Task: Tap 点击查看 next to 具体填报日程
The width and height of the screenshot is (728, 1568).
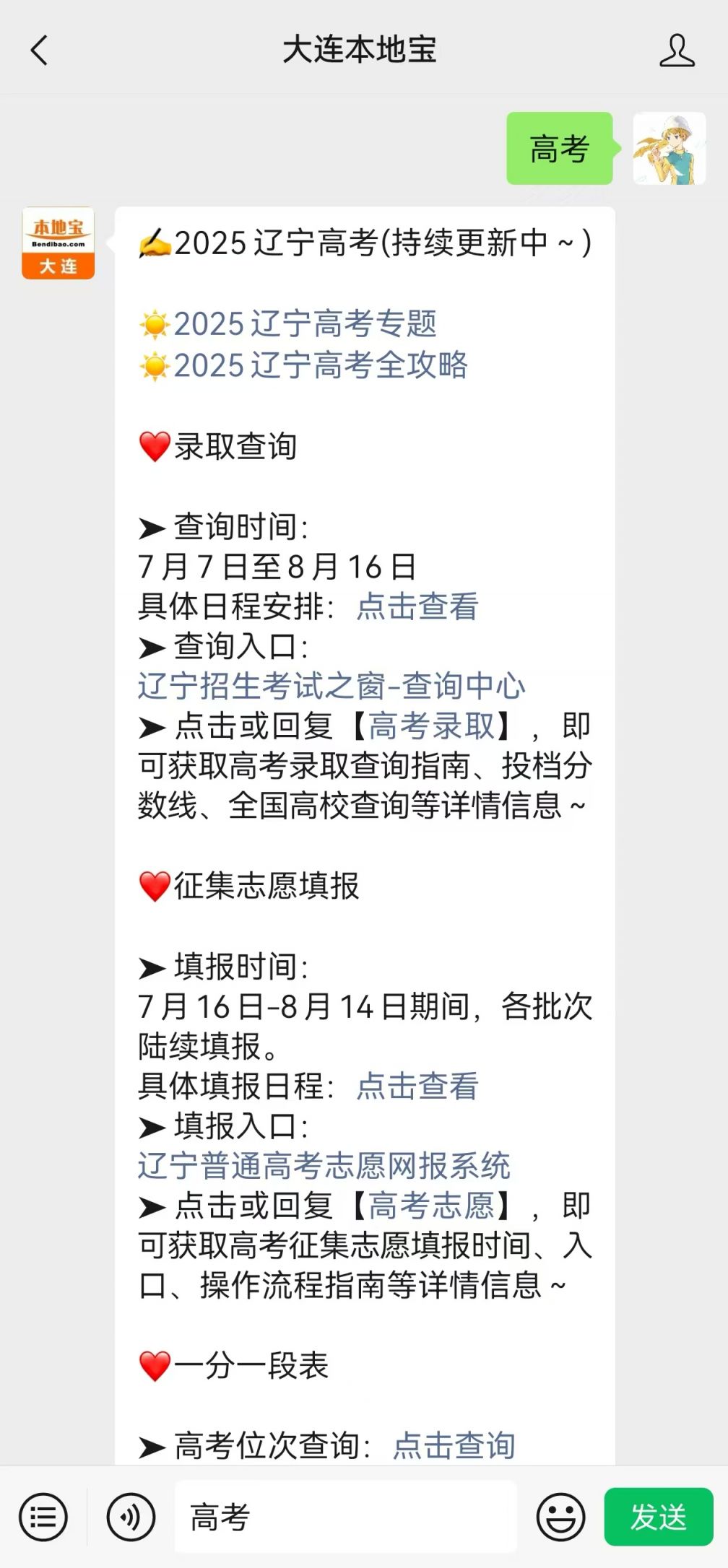Action: (417, 1086)
